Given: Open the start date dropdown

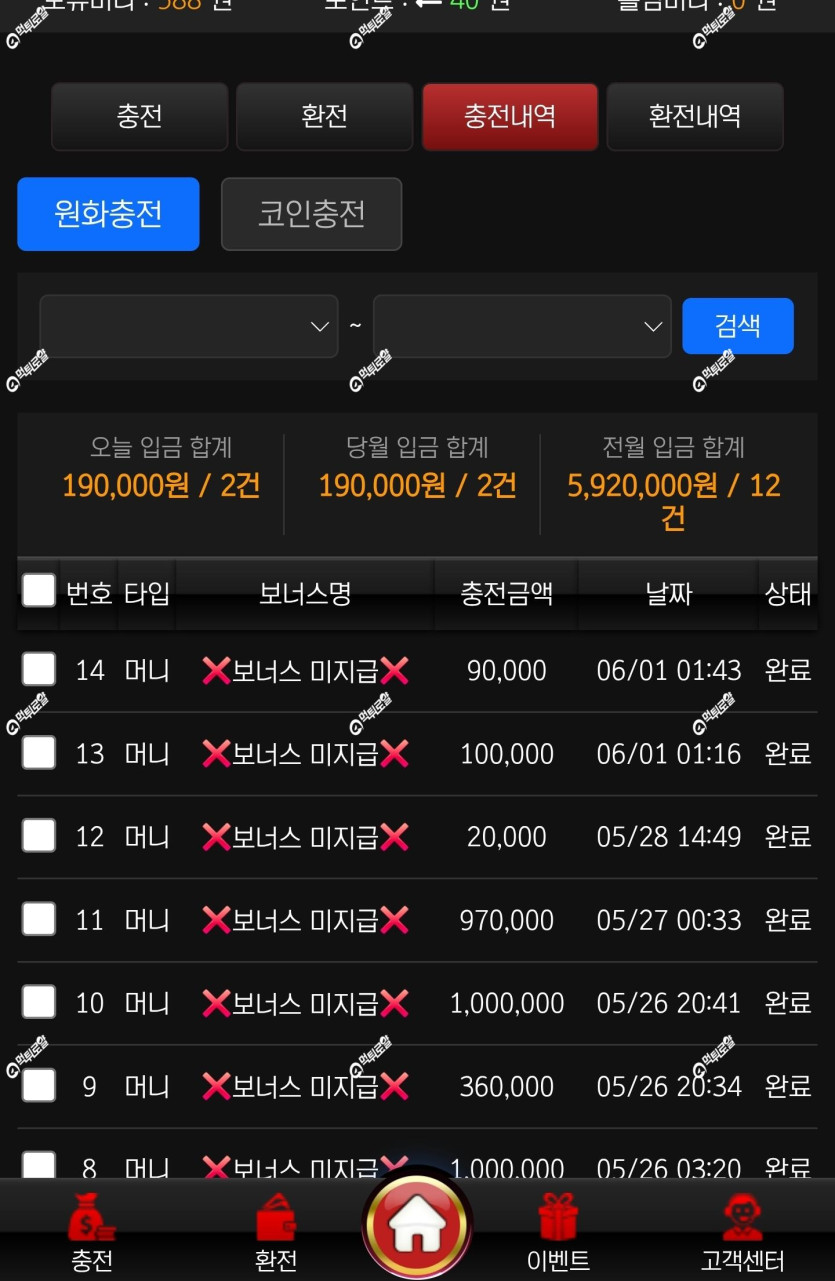Looking at the screenshot, I should 189,326.
